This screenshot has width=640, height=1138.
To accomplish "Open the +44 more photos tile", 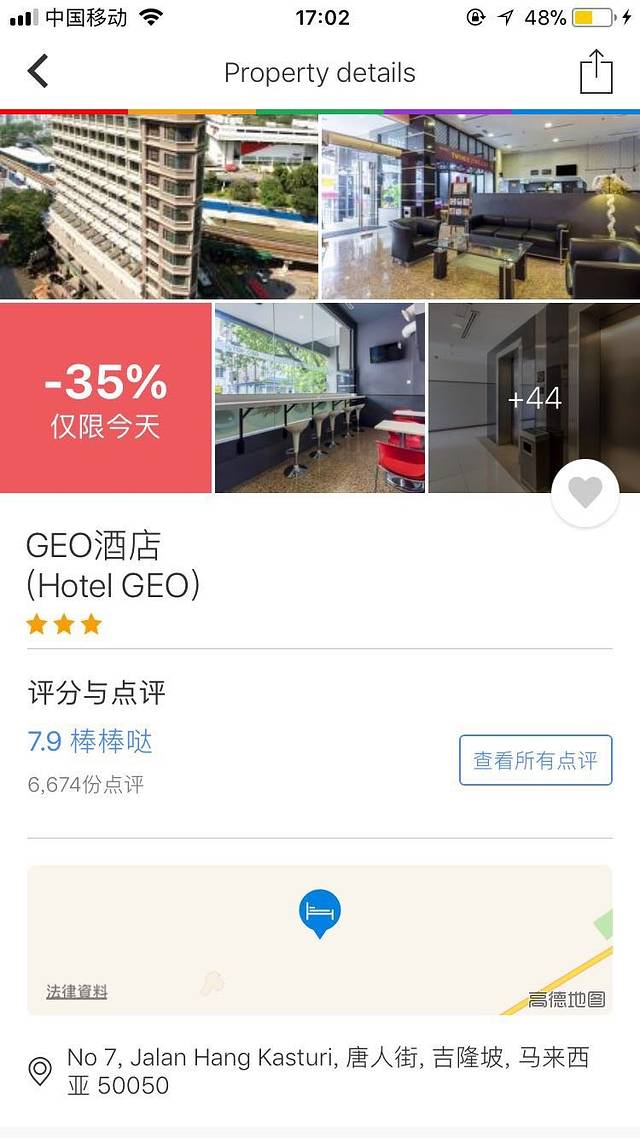I will pyautogui.click(x=534, y=398).
